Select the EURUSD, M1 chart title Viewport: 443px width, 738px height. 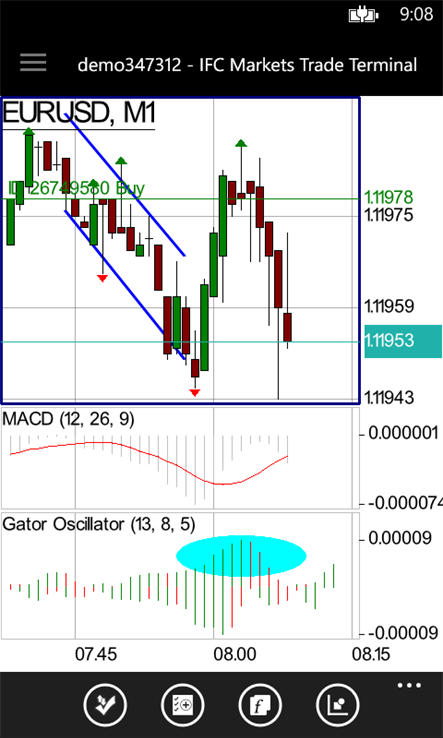[79, 114]
